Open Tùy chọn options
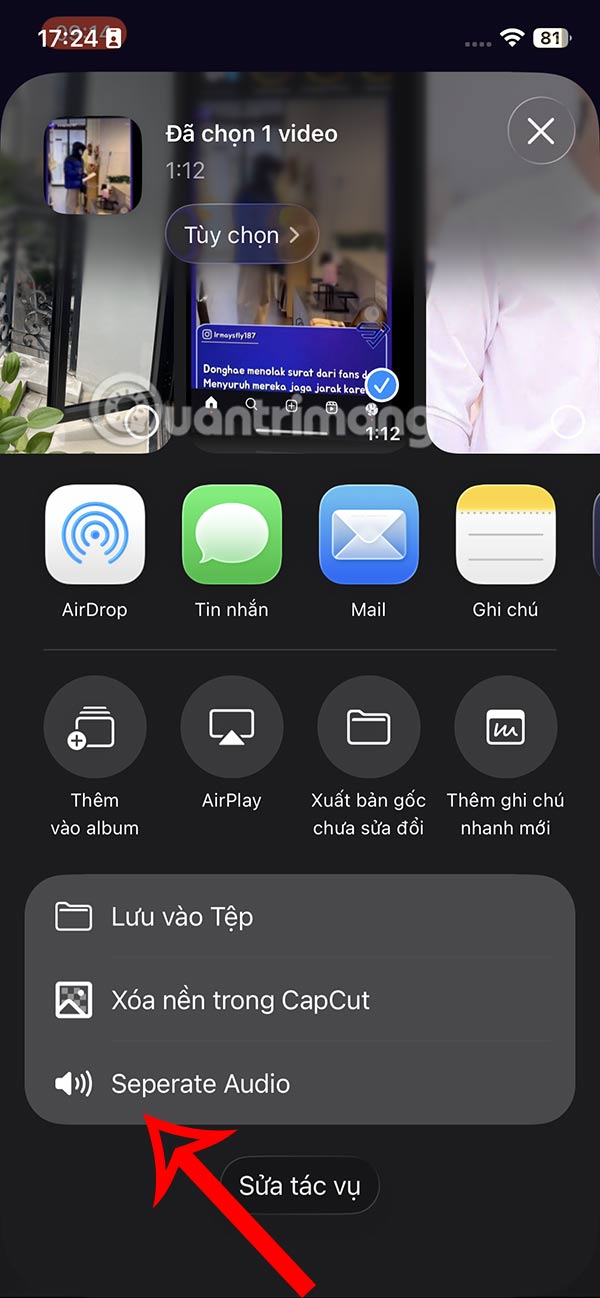Screen dimensions: 600x1298 [x=242, y=235]
